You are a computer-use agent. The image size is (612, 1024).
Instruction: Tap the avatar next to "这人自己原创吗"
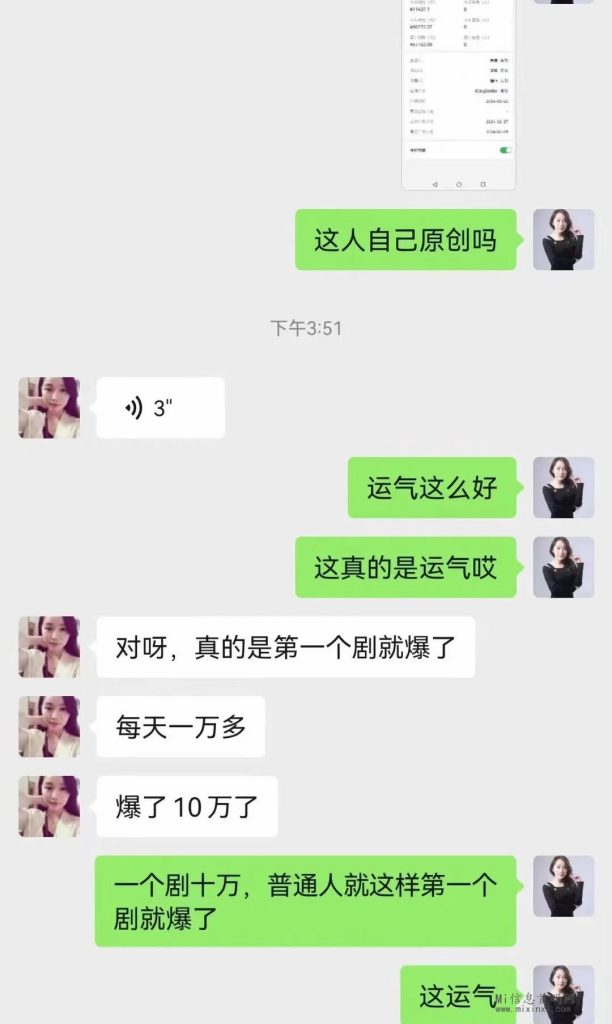(x=564, y=240)
